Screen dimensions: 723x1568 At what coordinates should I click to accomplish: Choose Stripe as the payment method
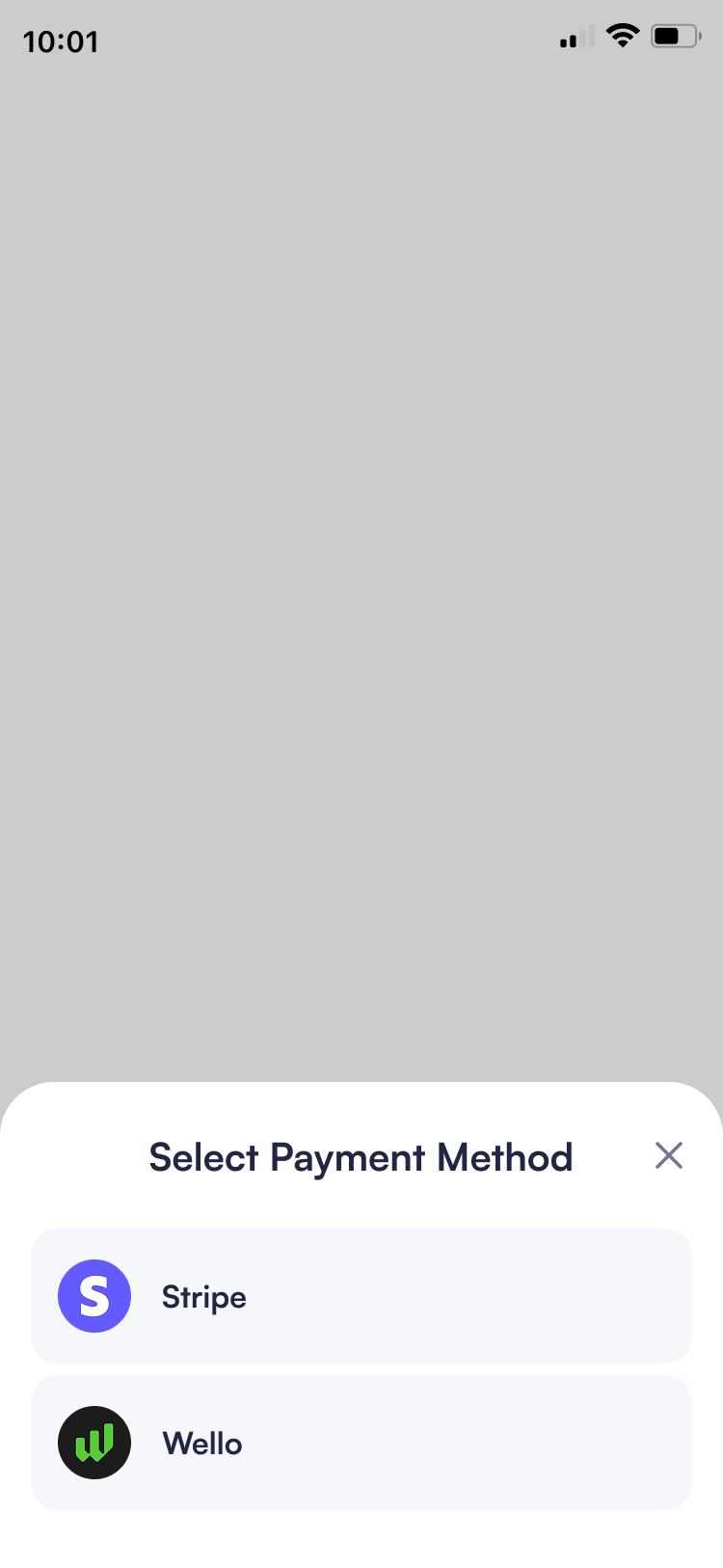click(x=361, y=1296)
